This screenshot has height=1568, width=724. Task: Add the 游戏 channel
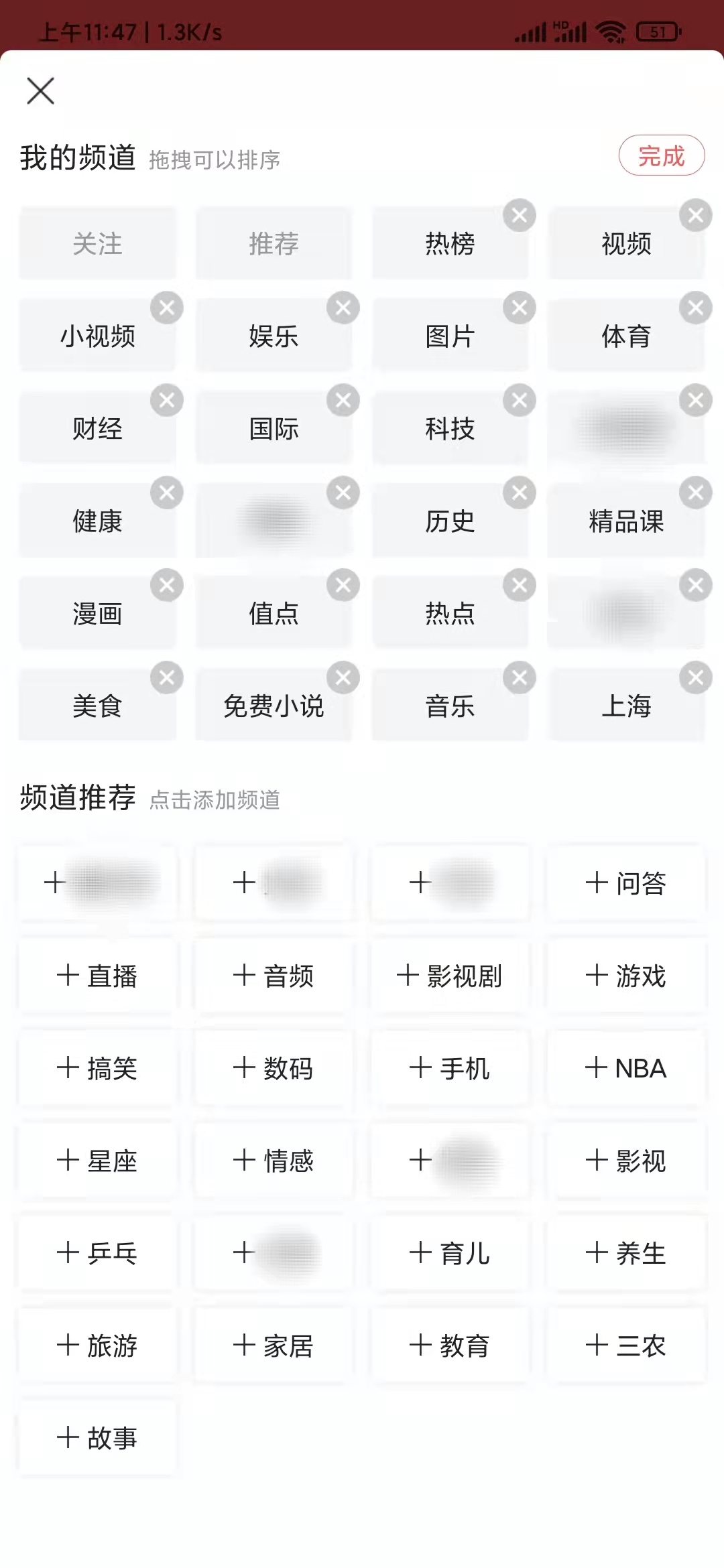(x=627, y=976)
